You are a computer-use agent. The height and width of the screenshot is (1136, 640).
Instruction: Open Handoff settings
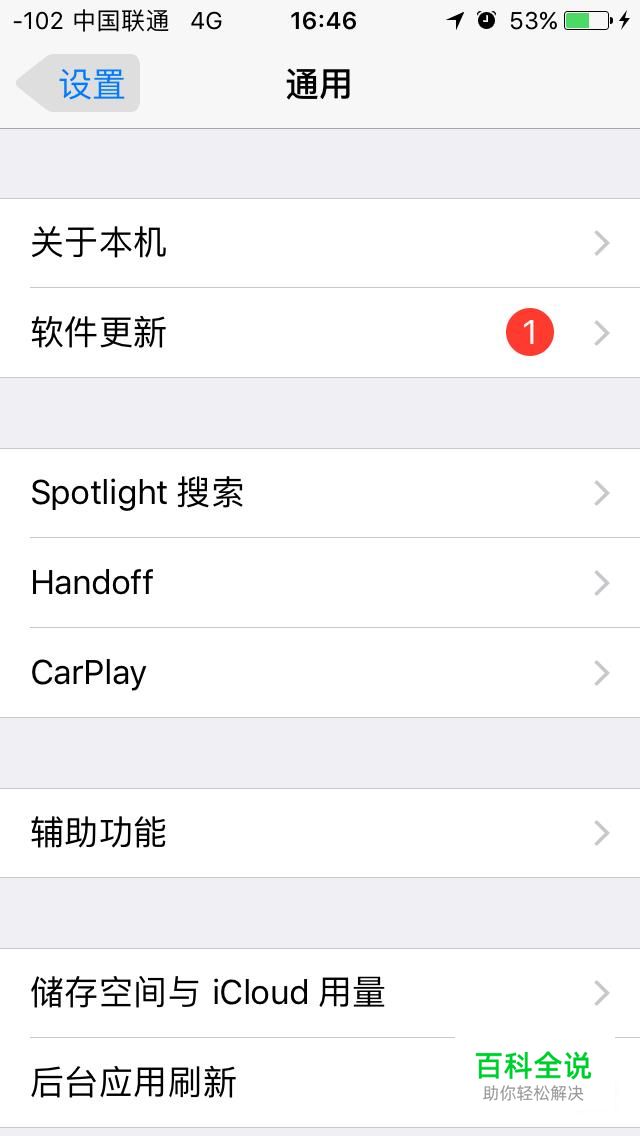pyautogui.click(x=320, y=583)
